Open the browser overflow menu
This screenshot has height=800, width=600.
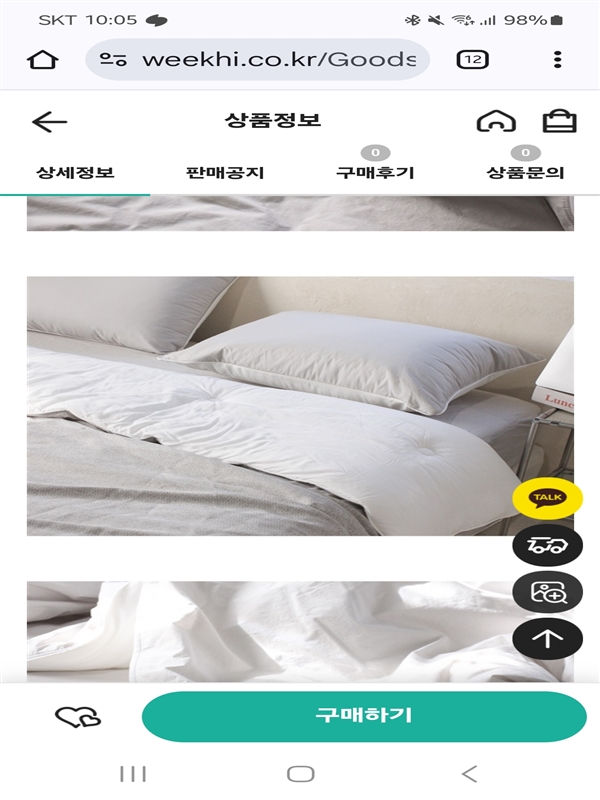pyautogui.click(x=557, y=60)
